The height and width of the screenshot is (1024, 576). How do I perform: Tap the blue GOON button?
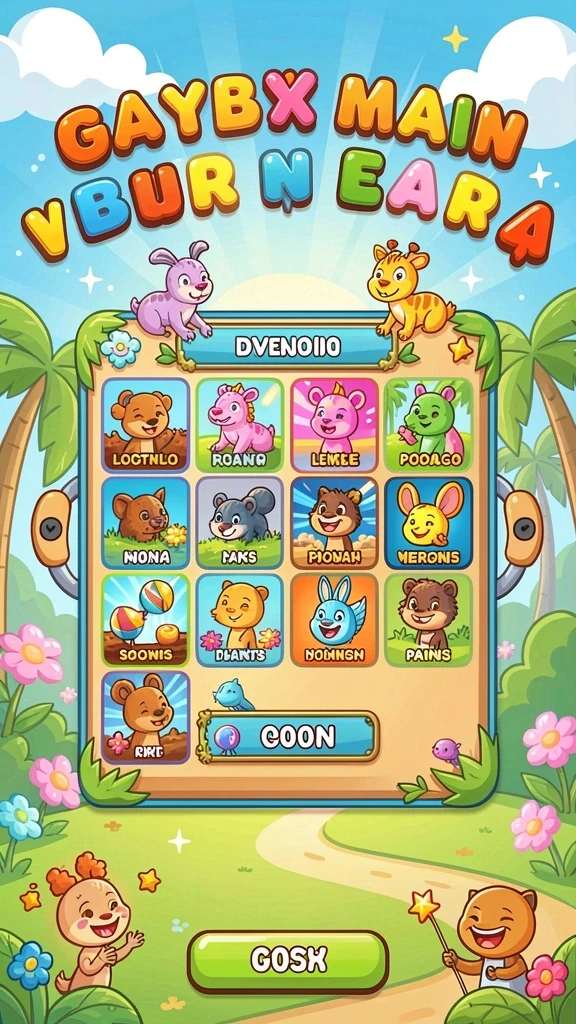tap(289, 737)
